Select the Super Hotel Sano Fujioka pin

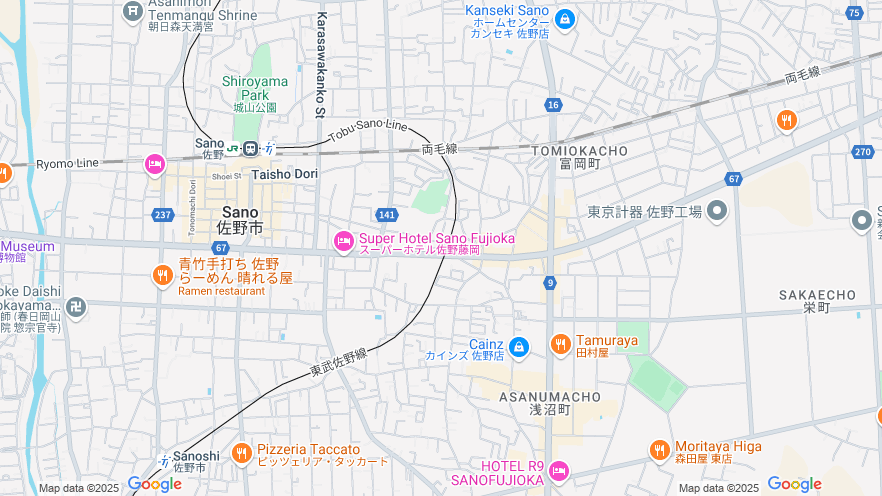coord(343,241)
